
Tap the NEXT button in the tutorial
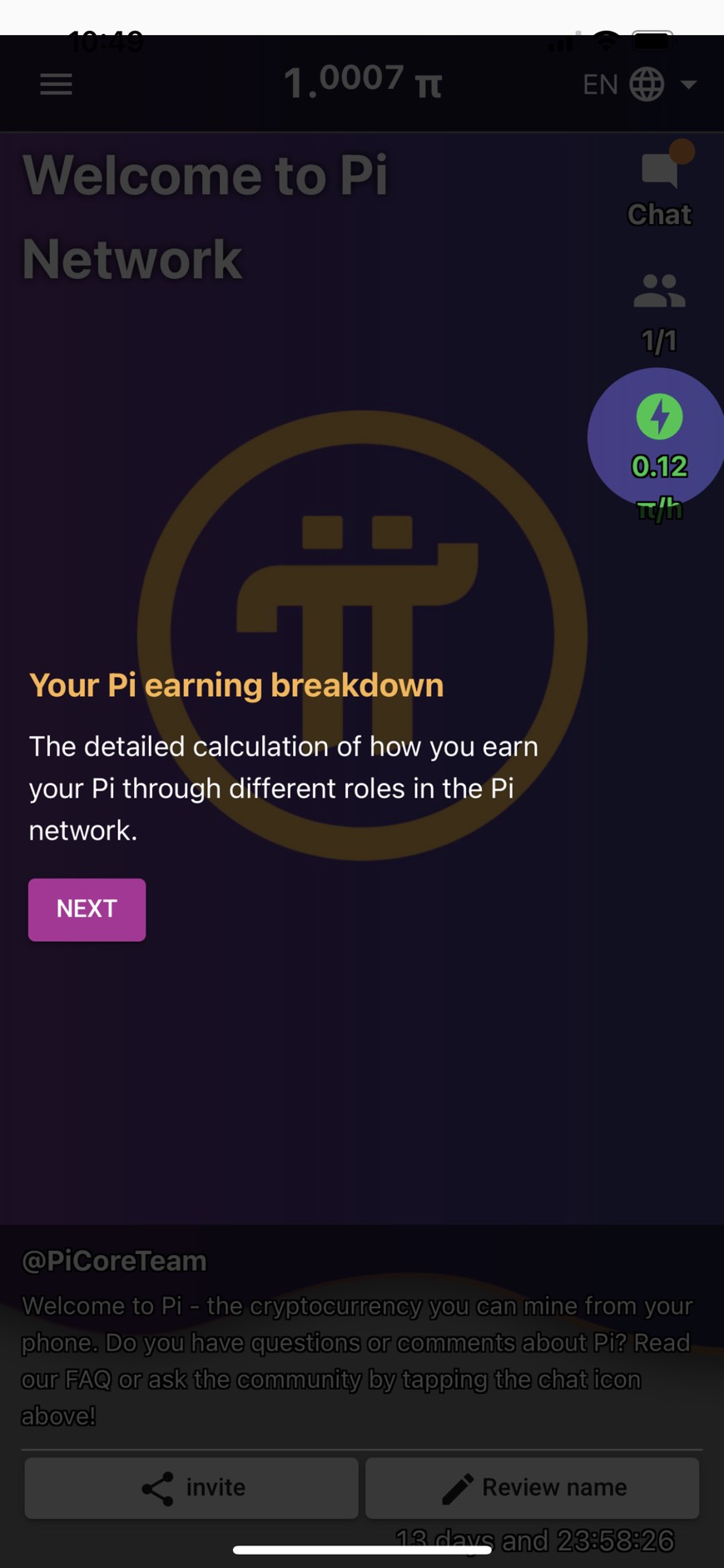[87, 909]
